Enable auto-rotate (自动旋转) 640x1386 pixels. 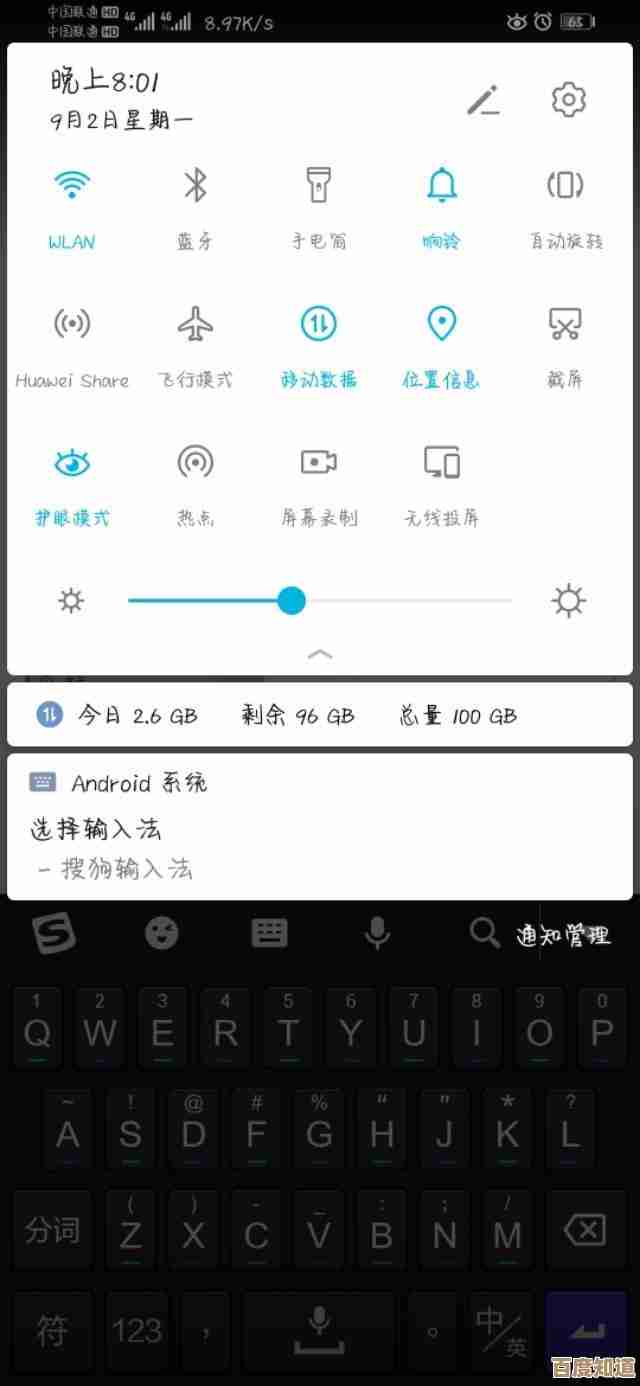click(x=565, y=185)
